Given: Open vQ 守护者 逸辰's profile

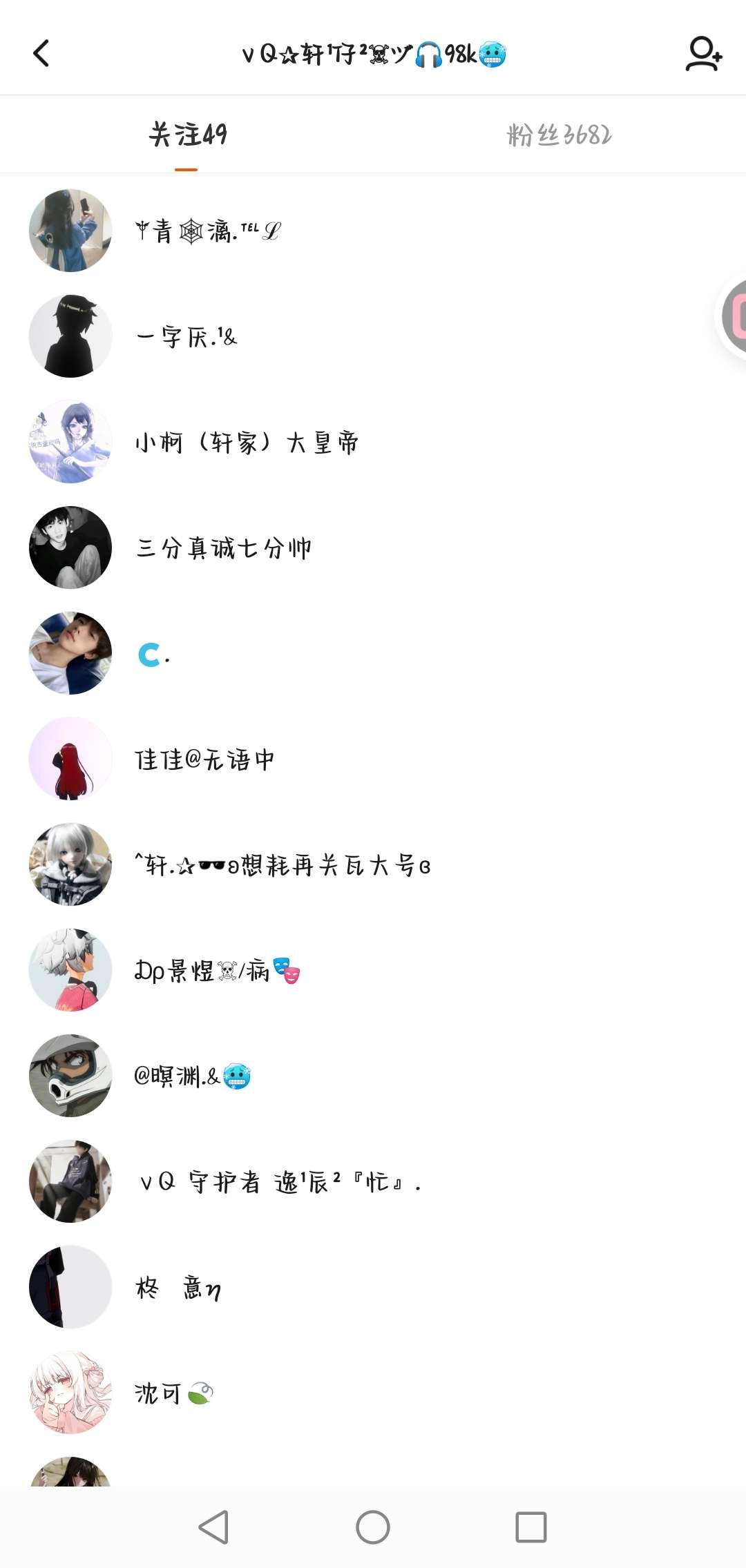Looking at the screenshot, I should coord(280,1182).
